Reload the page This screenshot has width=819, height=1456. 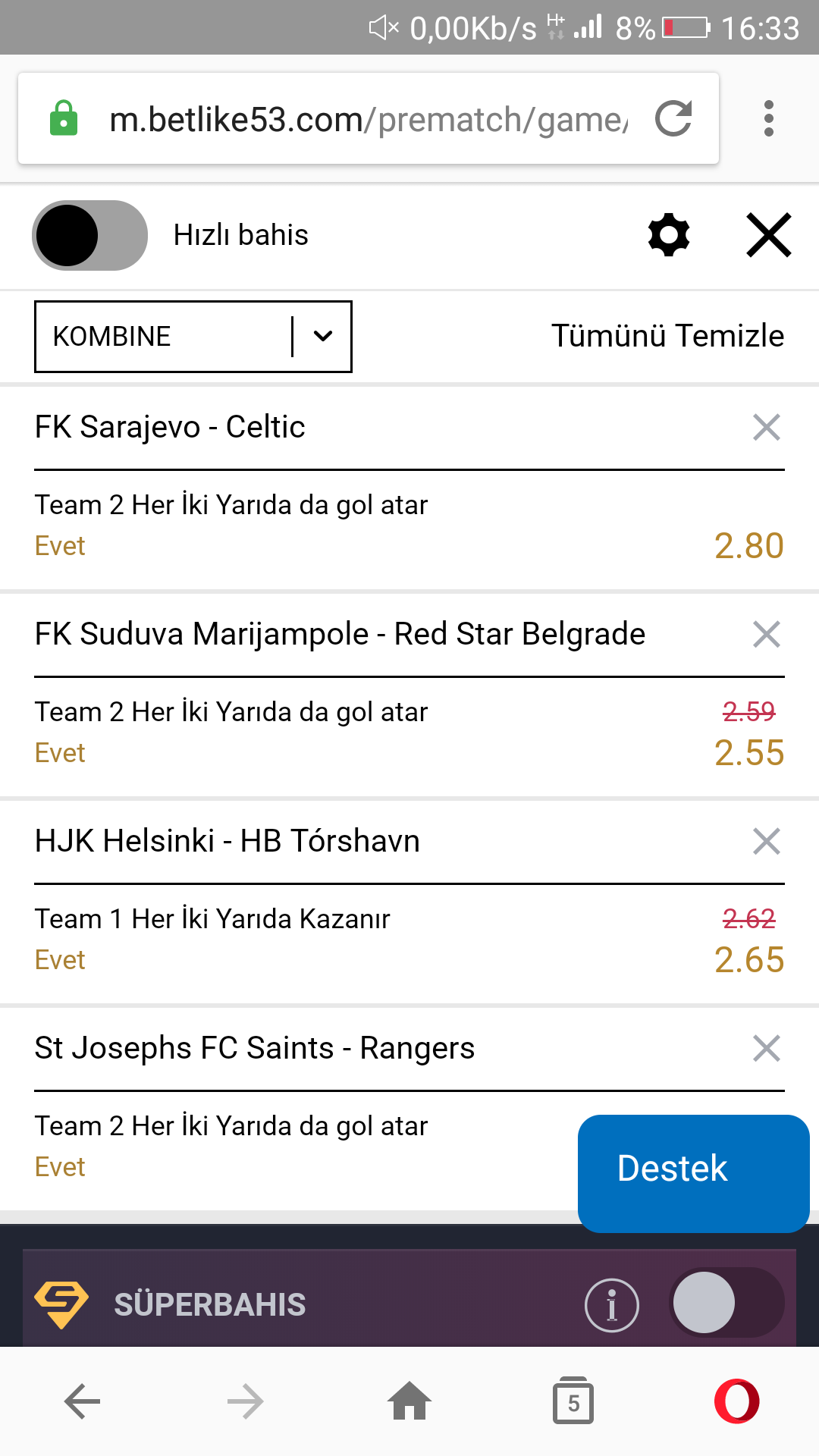tap(673, 118)
